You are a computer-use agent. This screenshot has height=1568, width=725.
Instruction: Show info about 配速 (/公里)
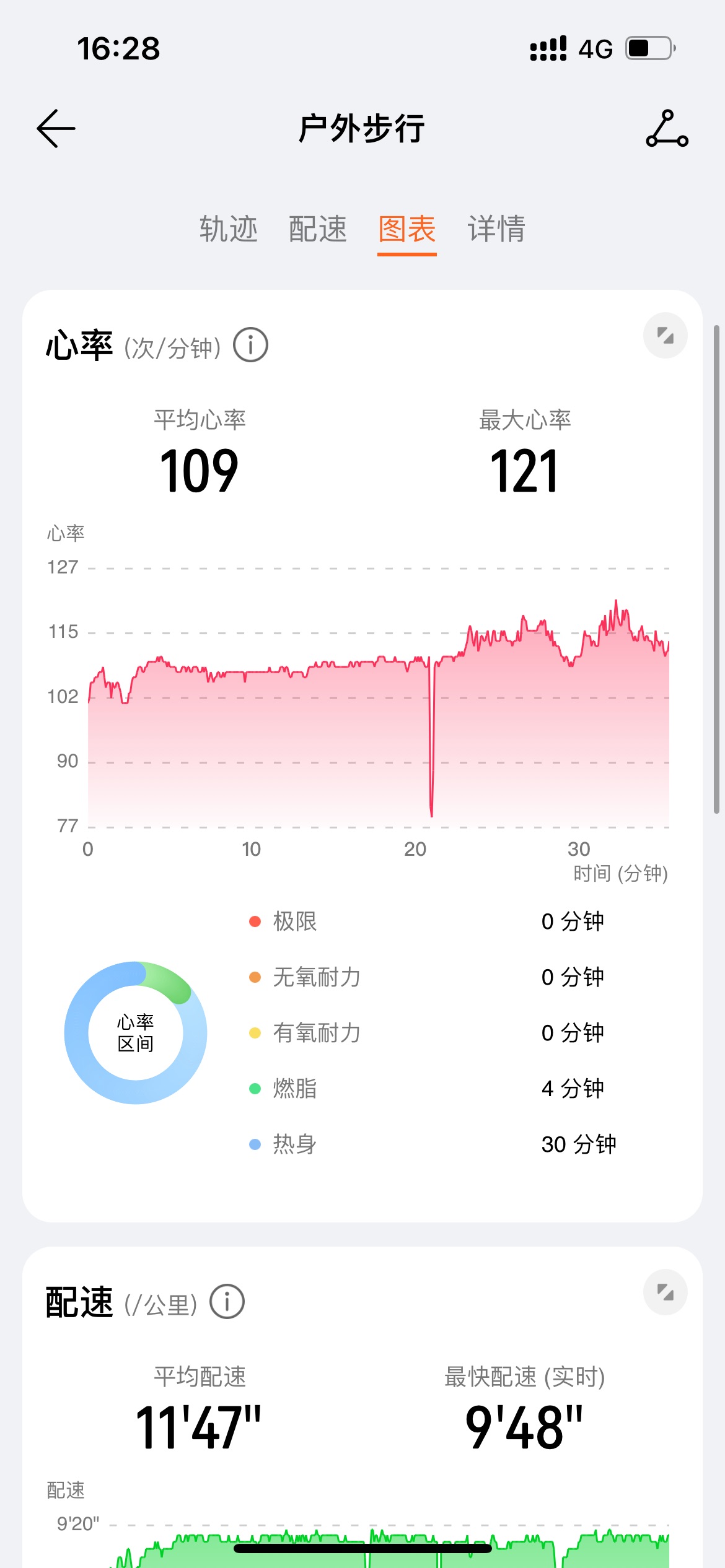click(227, 1301)
